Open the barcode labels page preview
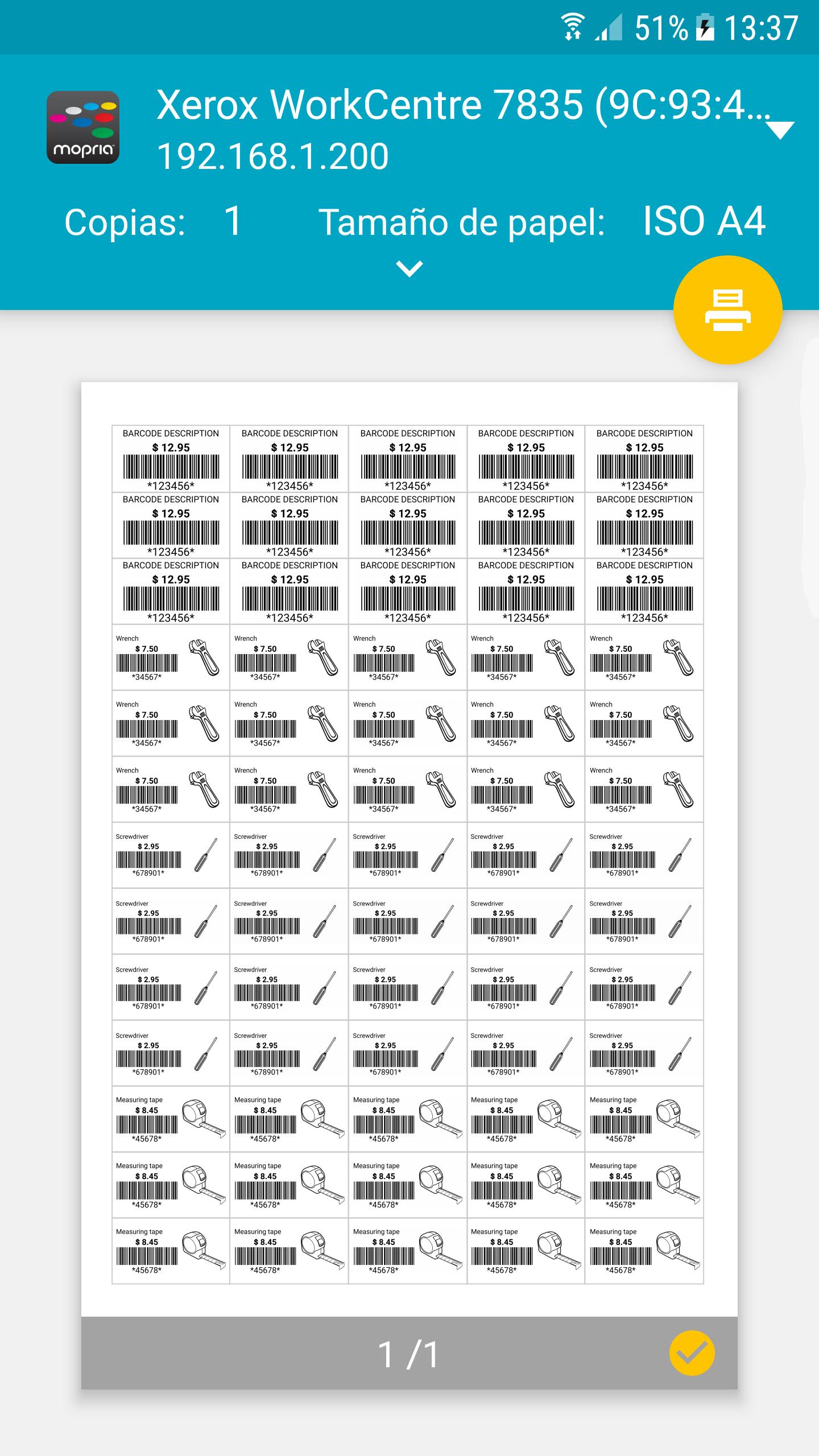 pyautogui.click(x=408, y=853)
